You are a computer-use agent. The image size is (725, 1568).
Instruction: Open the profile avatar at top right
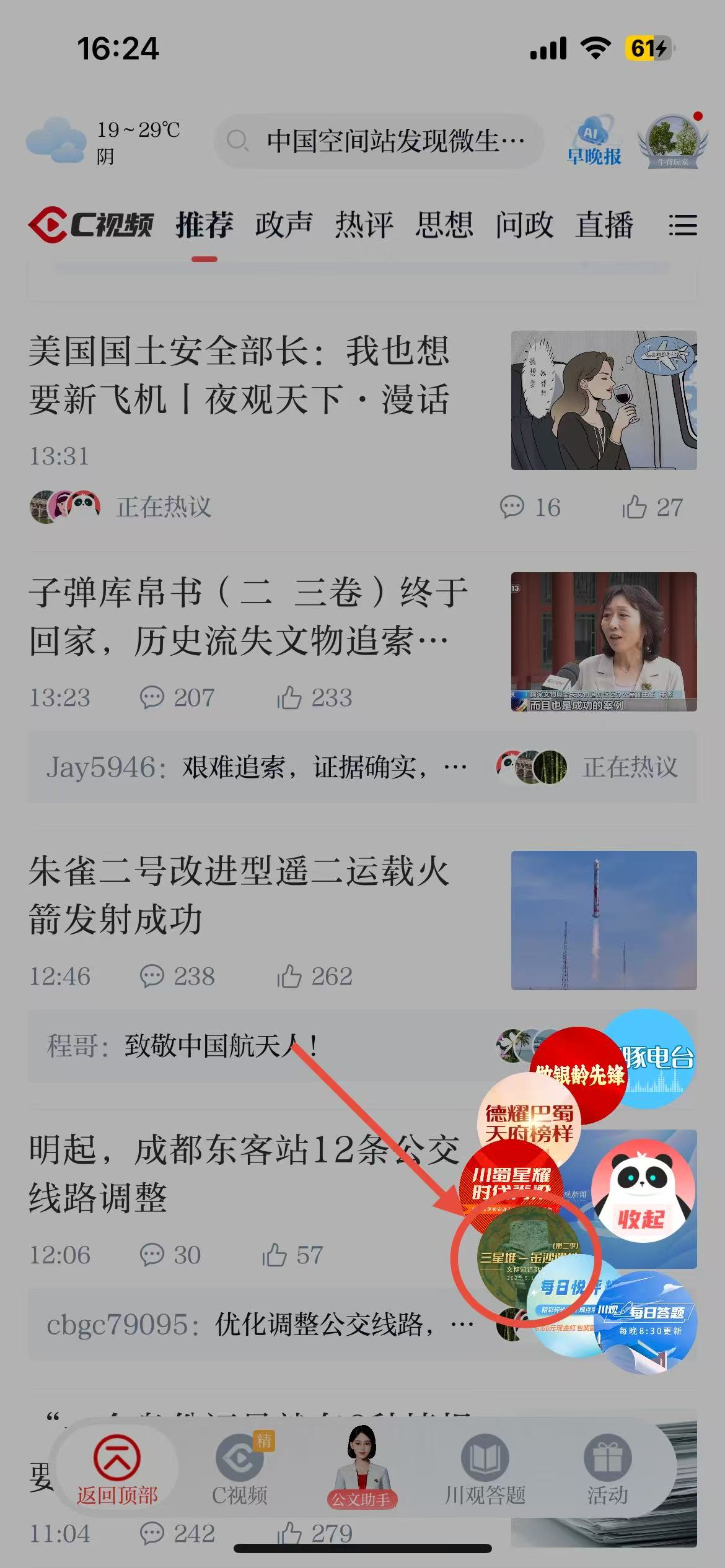coord(672,141)
